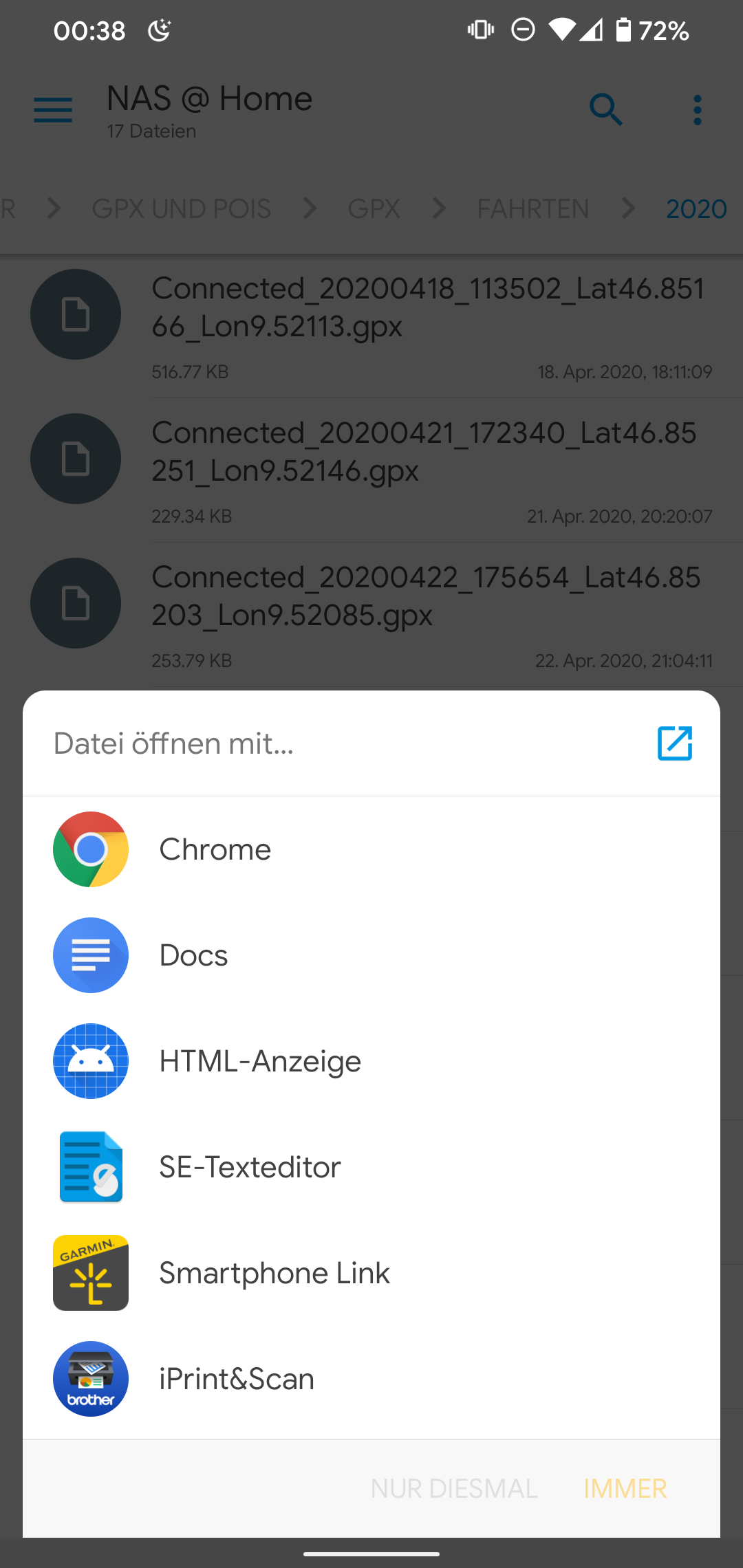Image resolution: width=743 pixels, height=1568 pixels.
Task: Choose Chrome to open the file
Action: (x=371, y=849)
